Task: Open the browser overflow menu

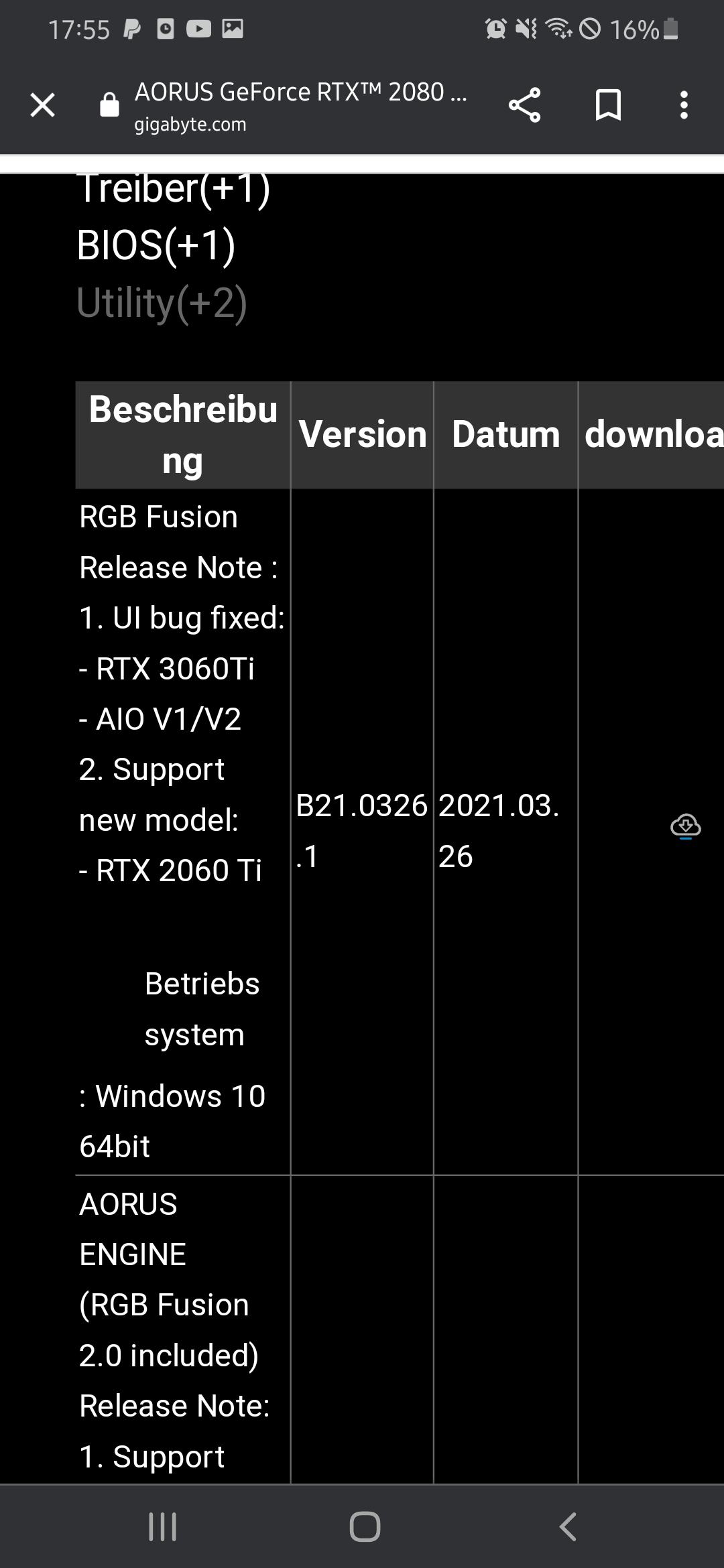Action: point(684,105)
